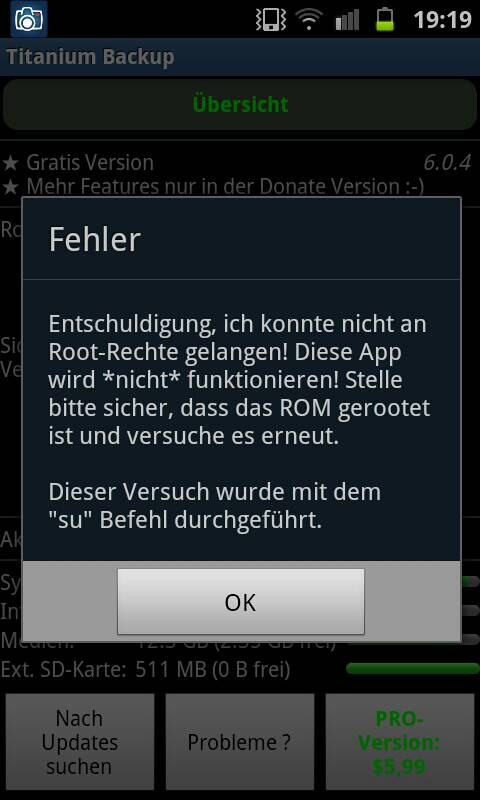Dismiss the Fehler dialog with OK

[x=241, y=602]
